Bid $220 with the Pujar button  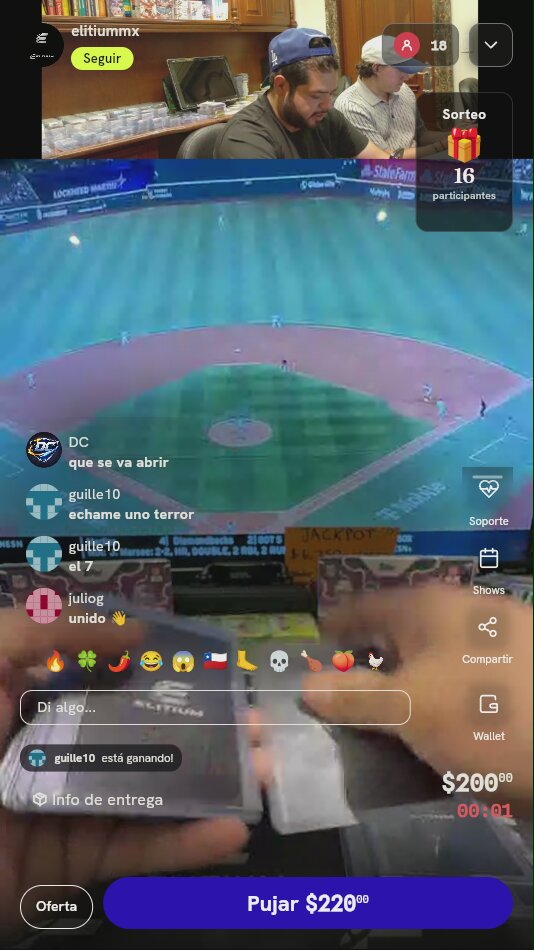309,903
